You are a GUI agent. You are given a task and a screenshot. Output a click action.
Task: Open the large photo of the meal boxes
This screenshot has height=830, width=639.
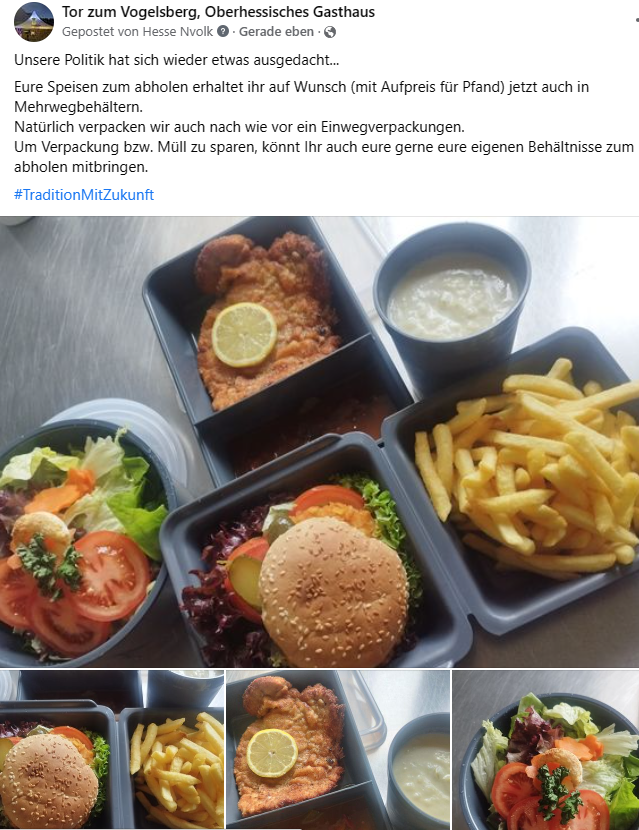[319, 441]
